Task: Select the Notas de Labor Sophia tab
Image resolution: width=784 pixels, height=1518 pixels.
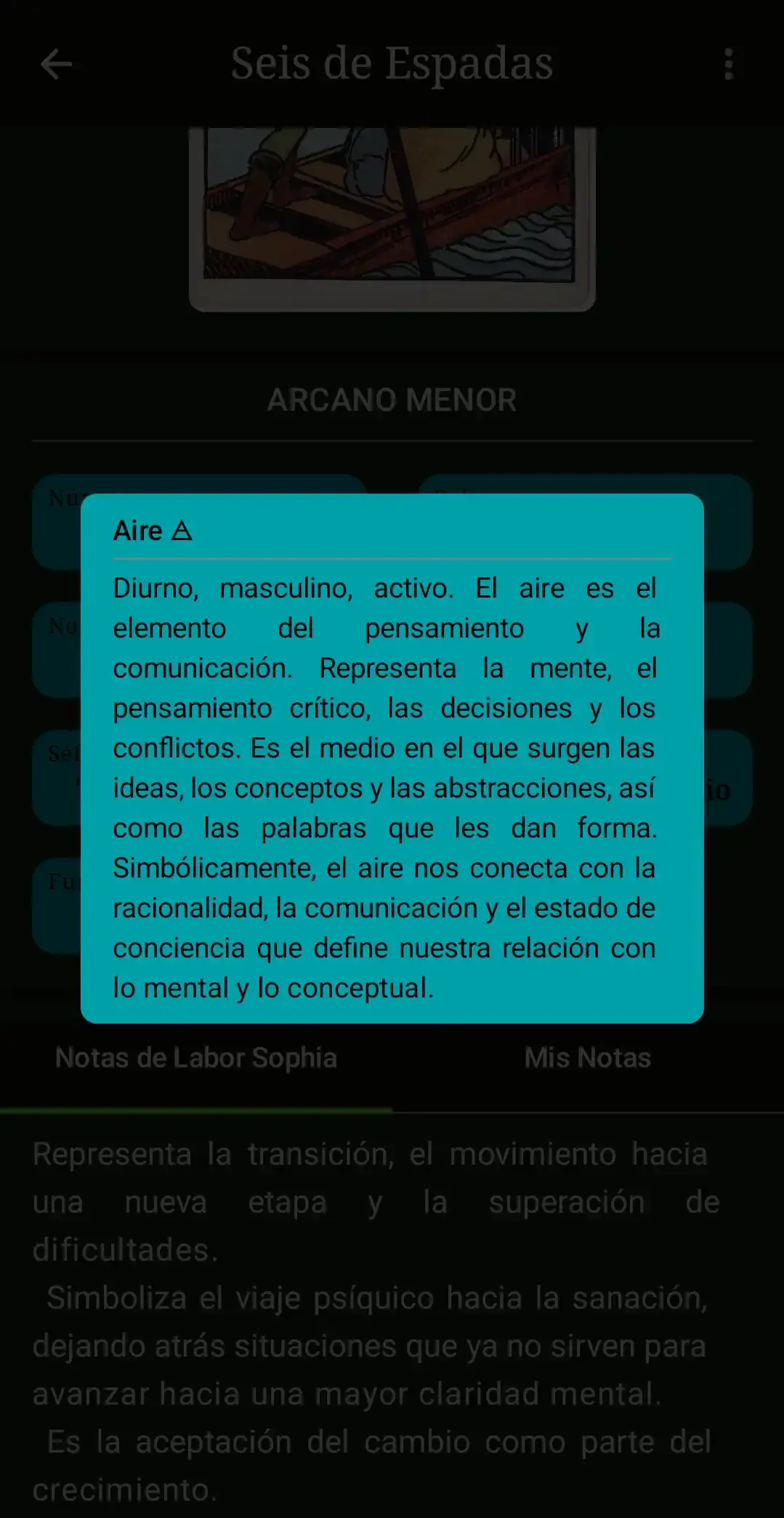Action: pyautogui.click(x=196, y=1058)
